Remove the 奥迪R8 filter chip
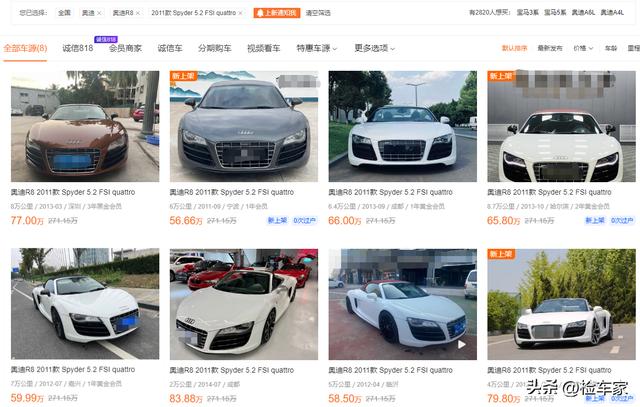 141,14
